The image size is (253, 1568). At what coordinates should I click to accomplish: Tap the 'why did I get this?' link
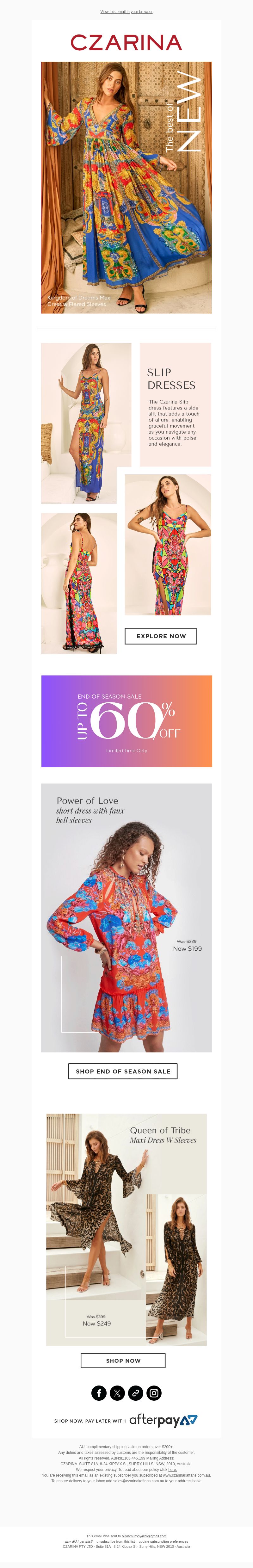point(78,1541)
